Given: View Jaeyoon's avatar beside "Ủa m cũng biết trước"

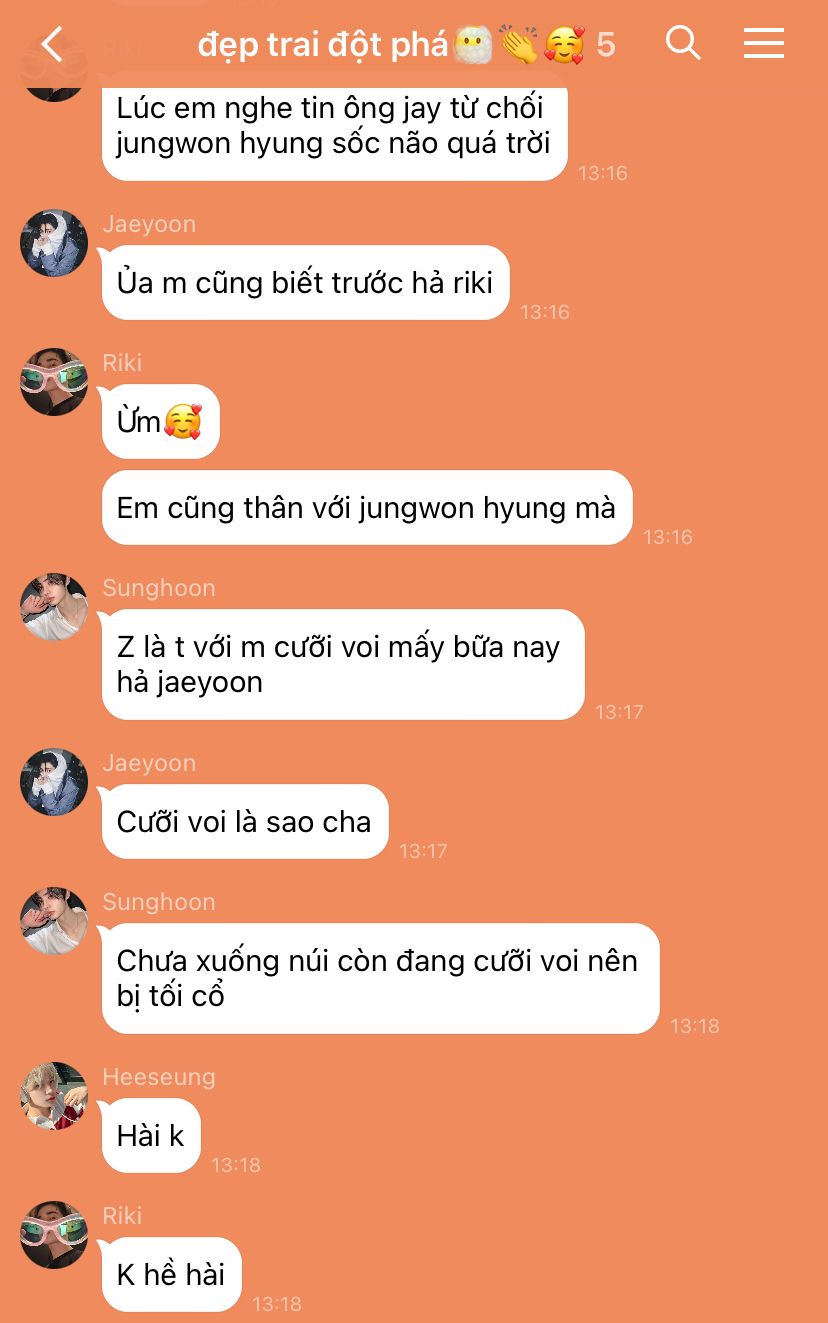Looking at the screenshot, I should (x=54, y=243).
